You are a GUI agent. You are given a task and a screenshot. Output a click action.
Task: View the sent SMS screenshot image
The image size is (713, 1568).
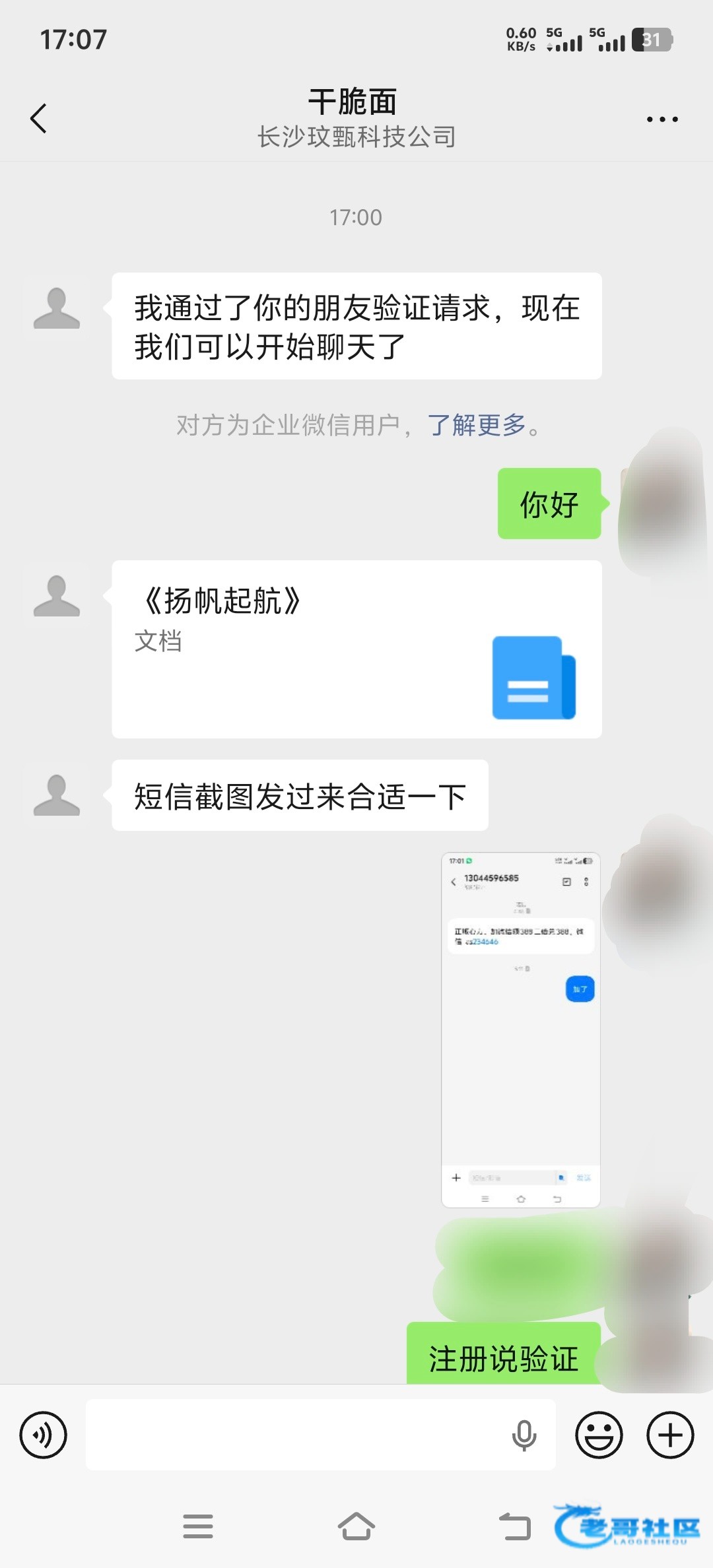(520, 1029)
